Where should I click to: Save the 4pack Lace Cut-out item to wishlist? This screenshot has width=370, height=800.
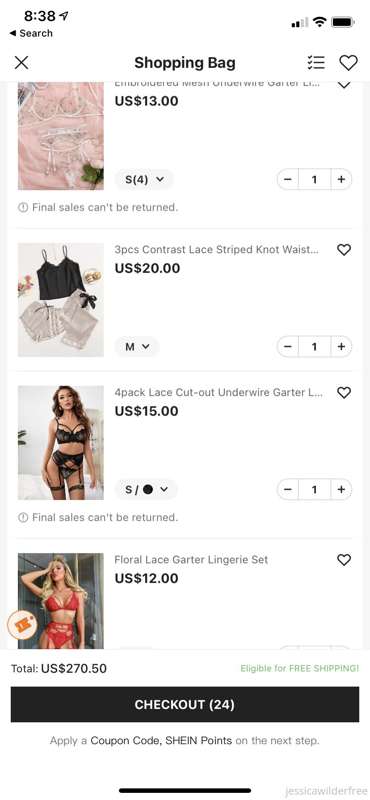(x=344, y=392)
